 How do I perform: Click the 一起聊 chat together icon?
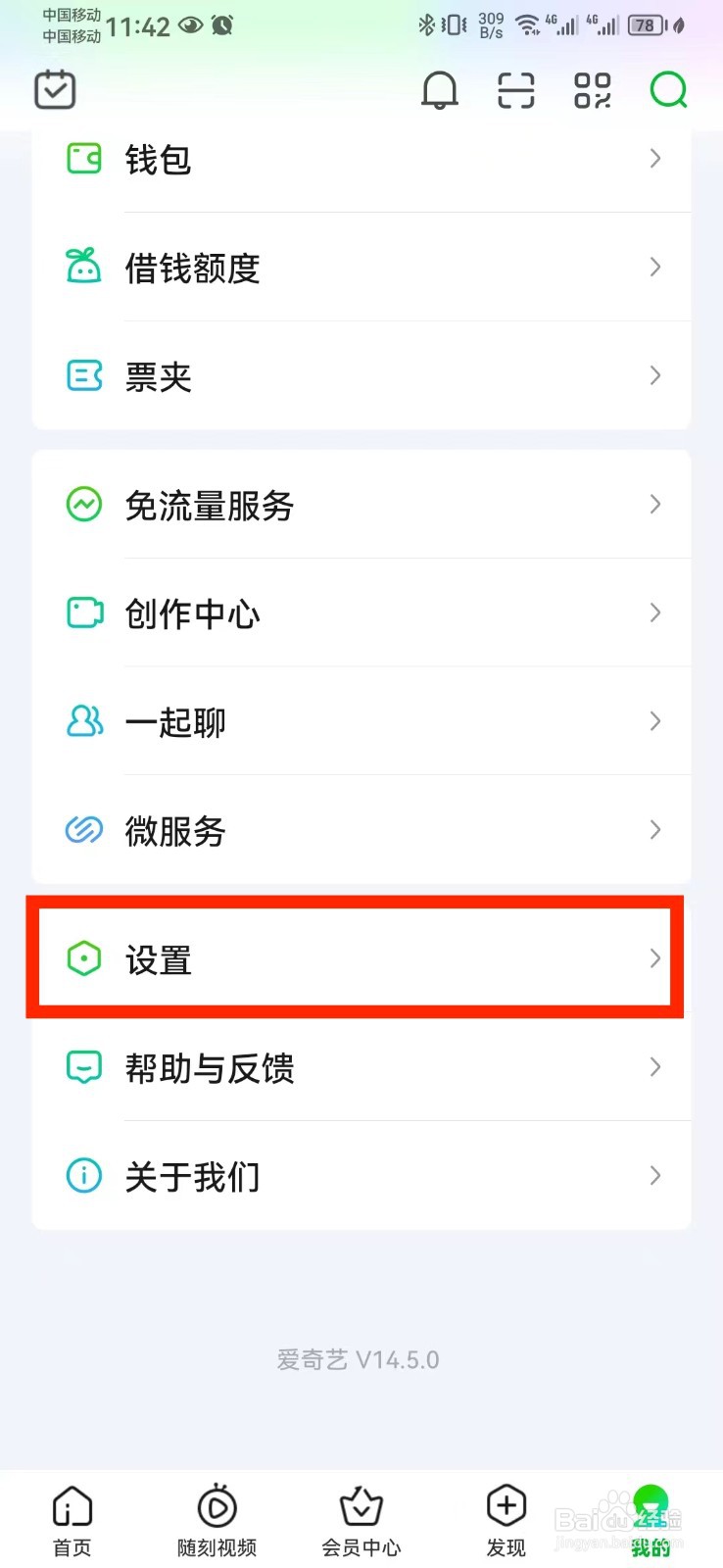83,722
